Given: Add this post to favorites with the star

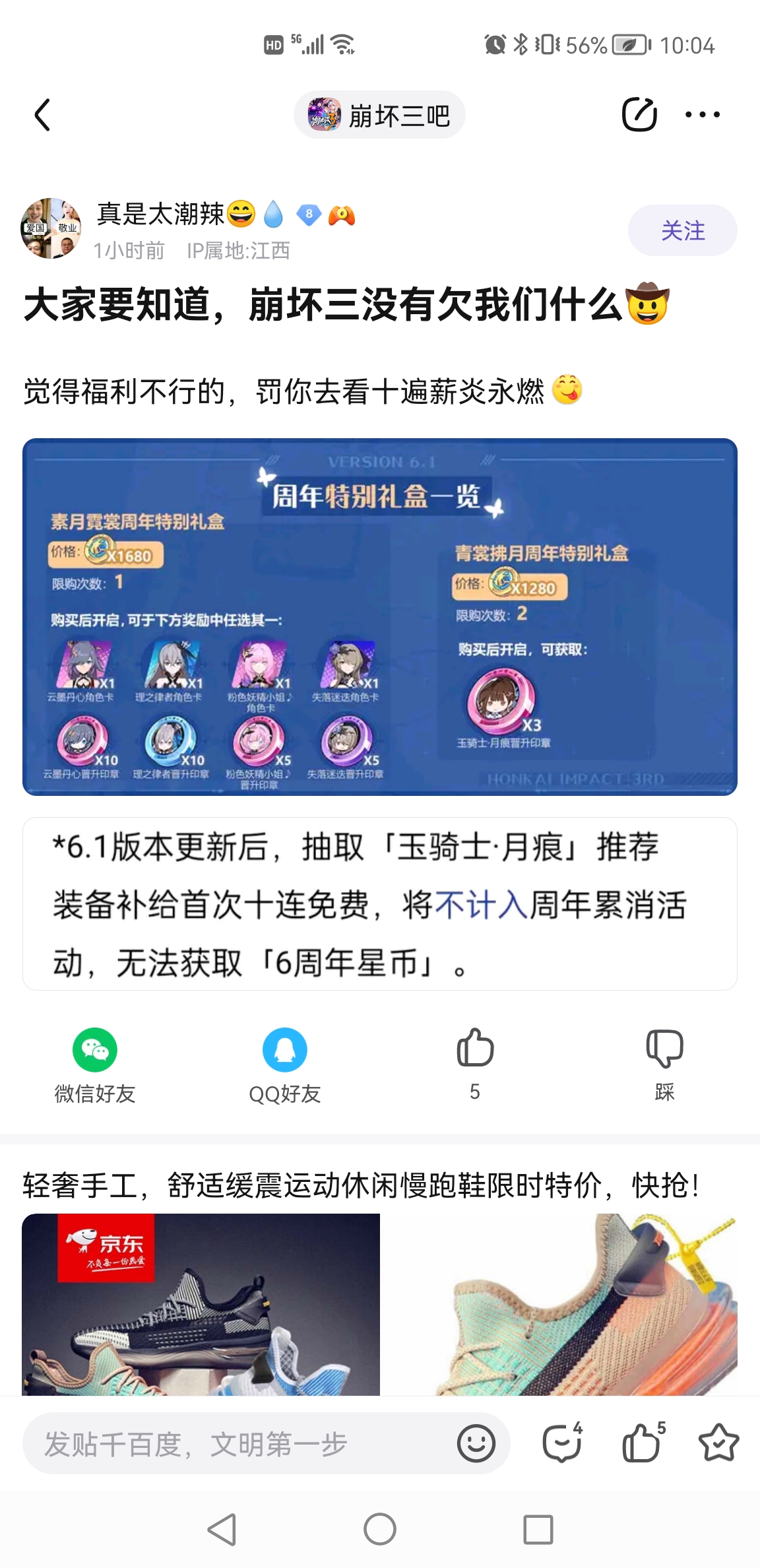Looking at the screenshot, I should pos(718,1443).
